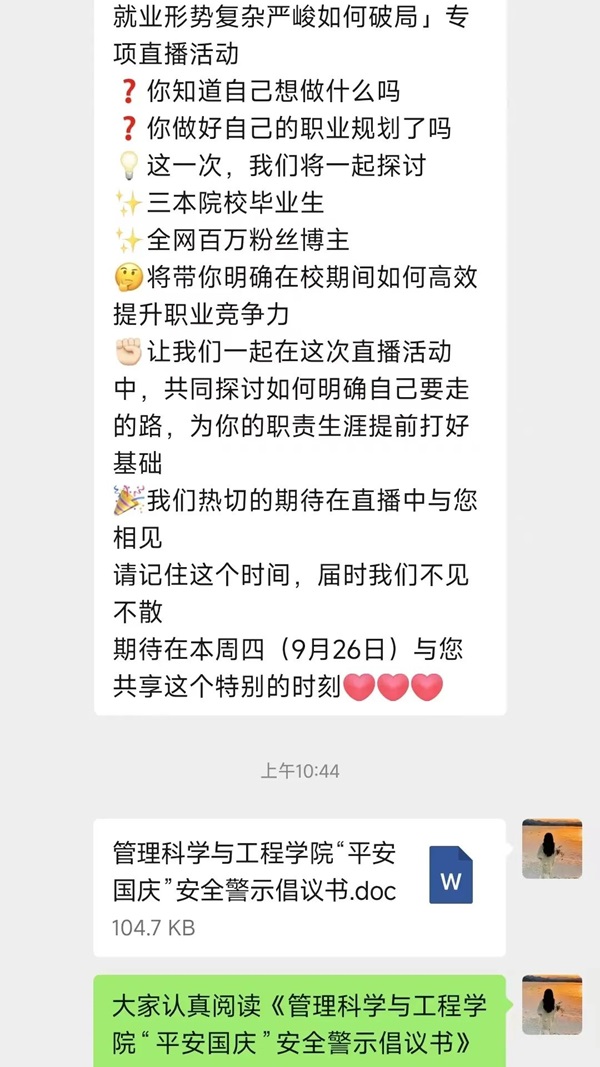Tap sender's avatar beside the doc file
The height and width of the screenshot is (1067, 600).
pyautogui.click(x=551, y=849)
